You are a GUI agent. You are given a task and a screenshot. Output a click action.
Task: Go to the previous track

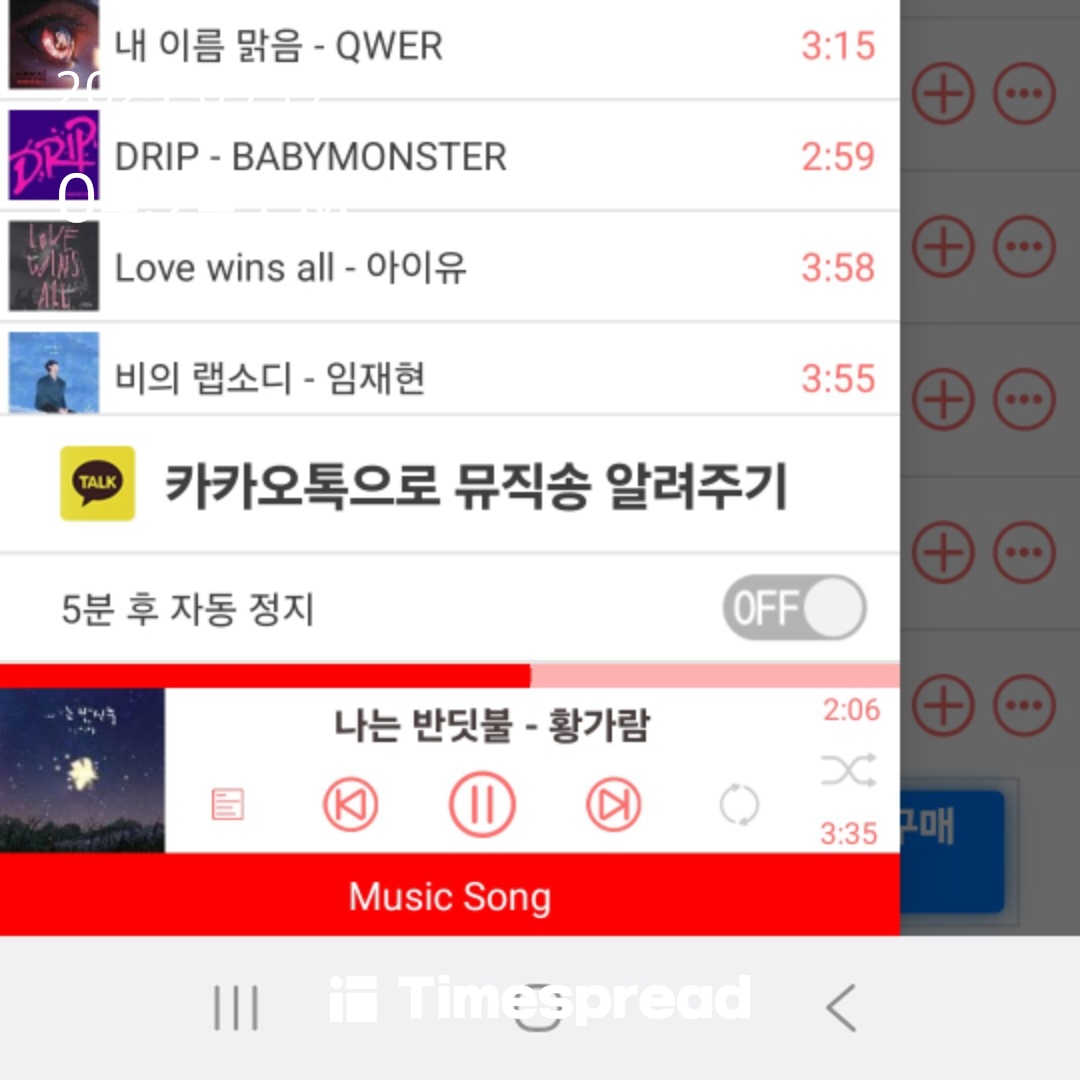351,804
